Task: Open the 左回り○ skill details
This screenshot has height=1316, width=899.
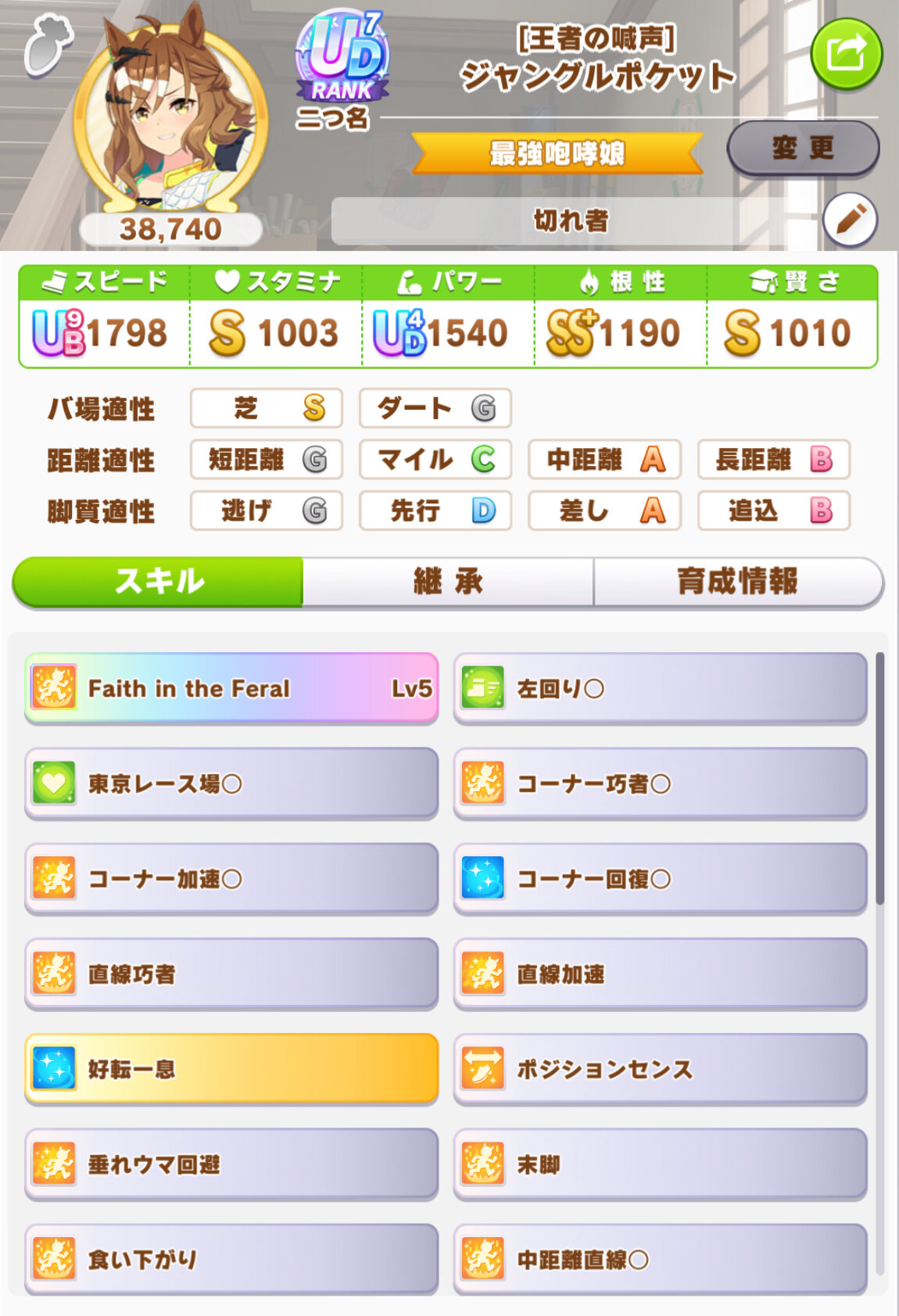Action: (x=660, y=688)
